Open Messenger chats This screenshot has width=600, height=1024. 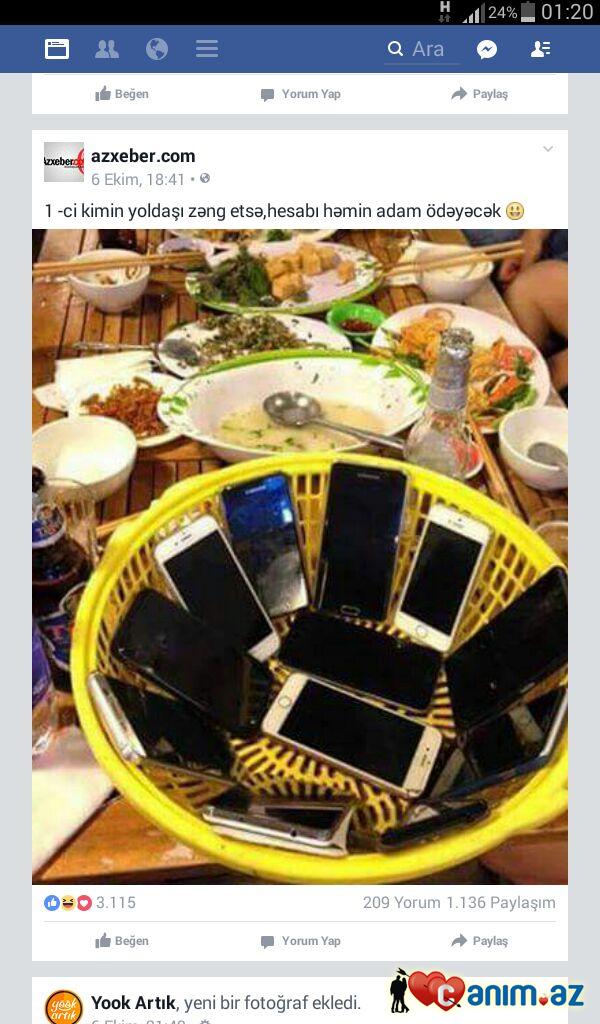pyautogui.click(x=487, y=49)
